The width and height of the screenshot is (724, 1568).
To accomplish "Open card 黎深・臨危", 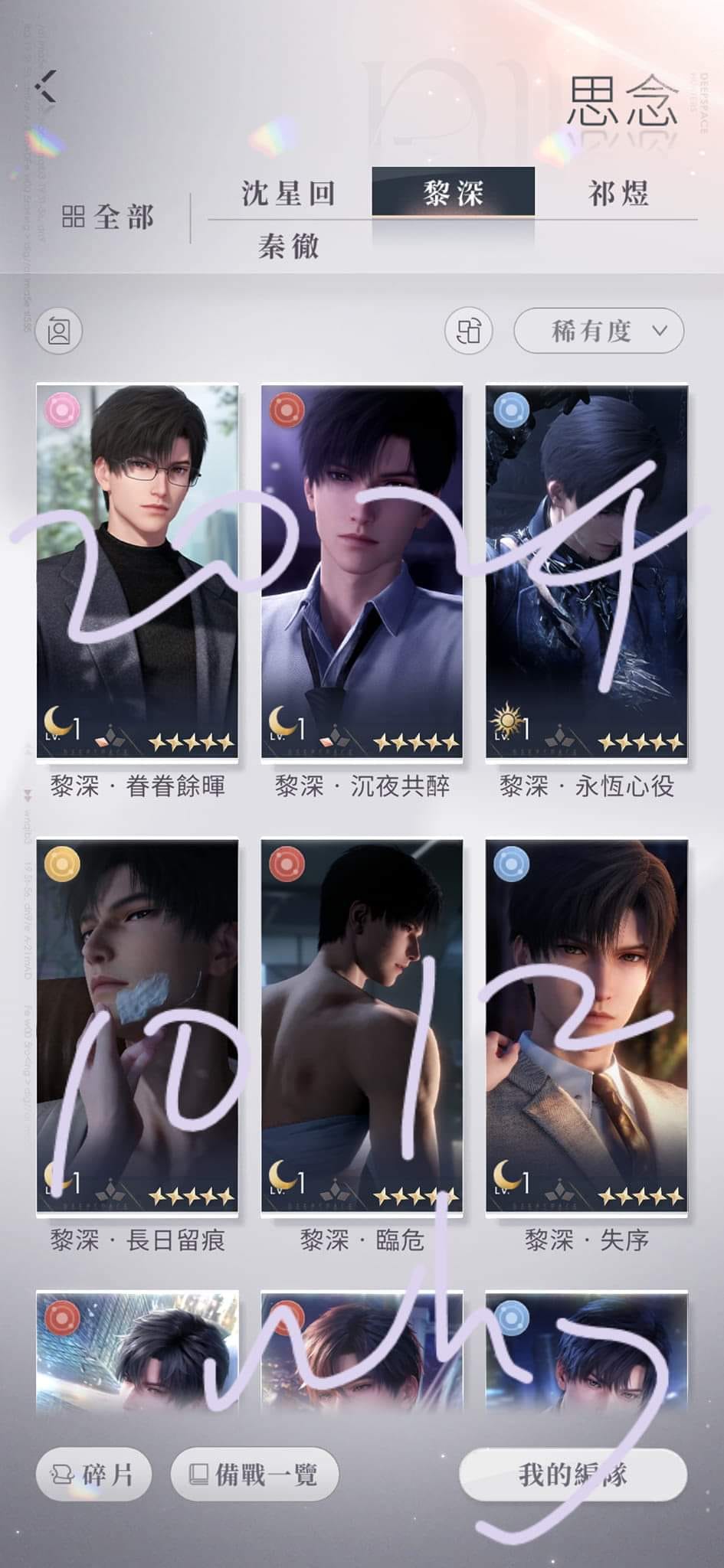I will click(362, 1026).
